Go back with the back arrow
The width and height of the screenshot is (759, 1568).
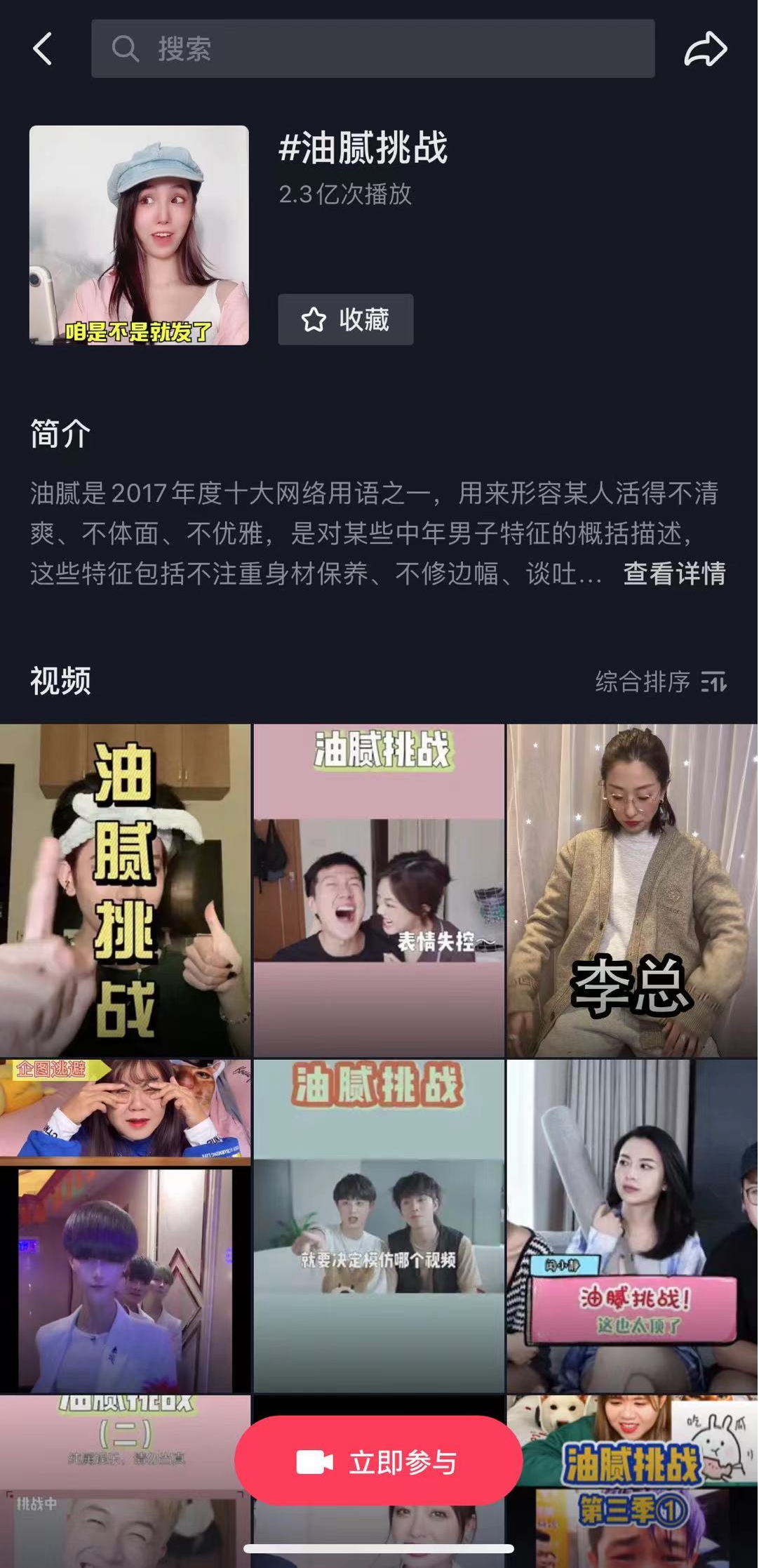click(x=43, y=49)
